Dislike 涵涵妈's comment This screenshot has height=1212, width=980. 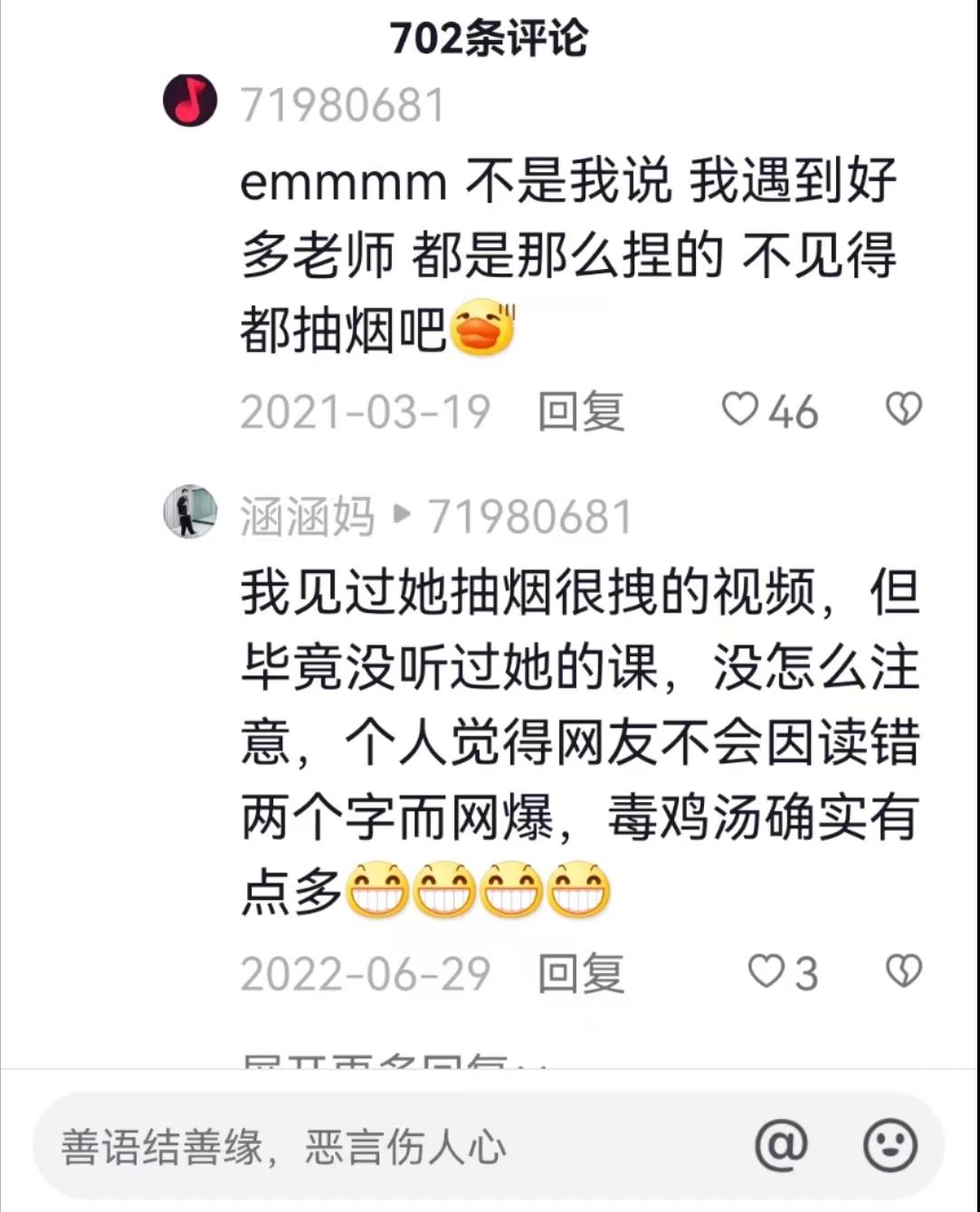tap(903, 972)
